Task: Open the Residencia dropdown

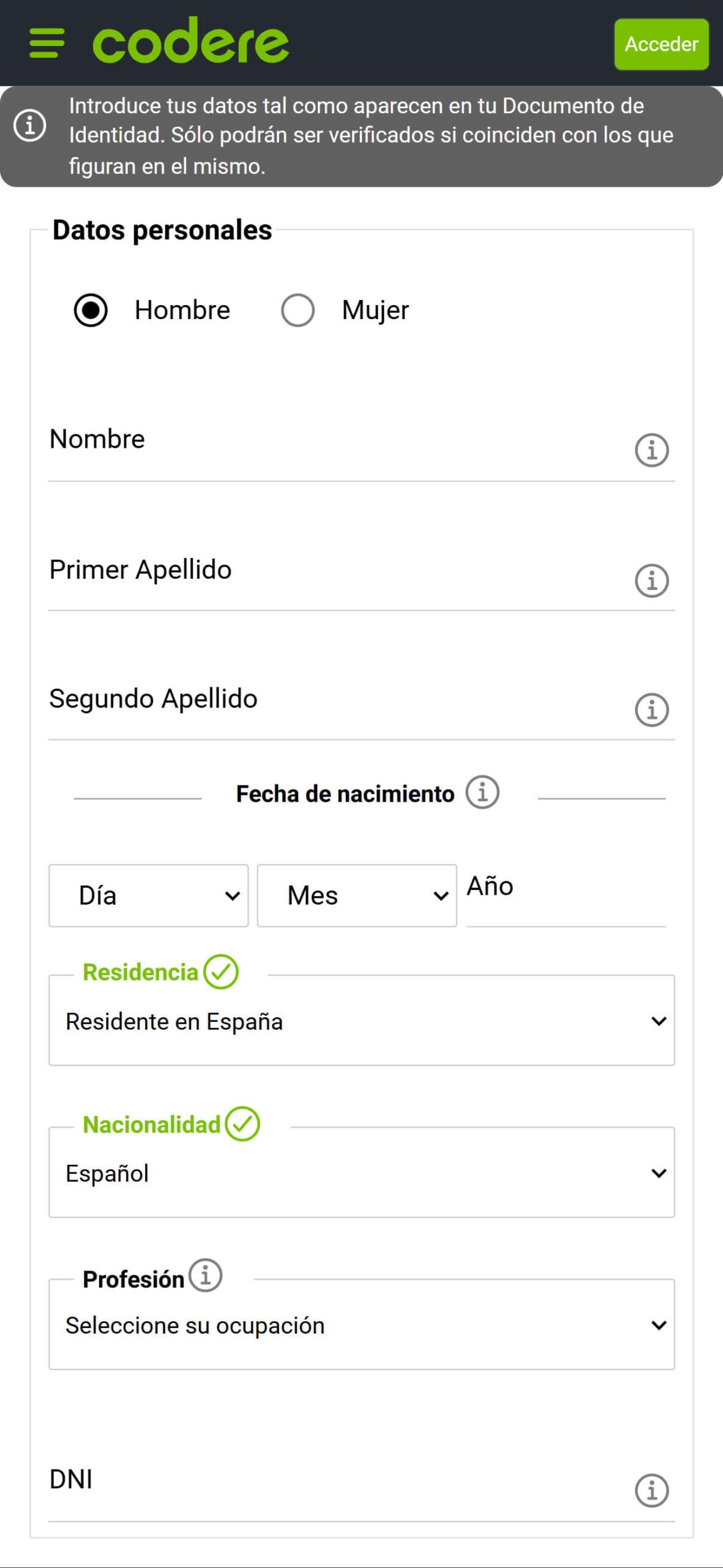Action: (362, 1021)
